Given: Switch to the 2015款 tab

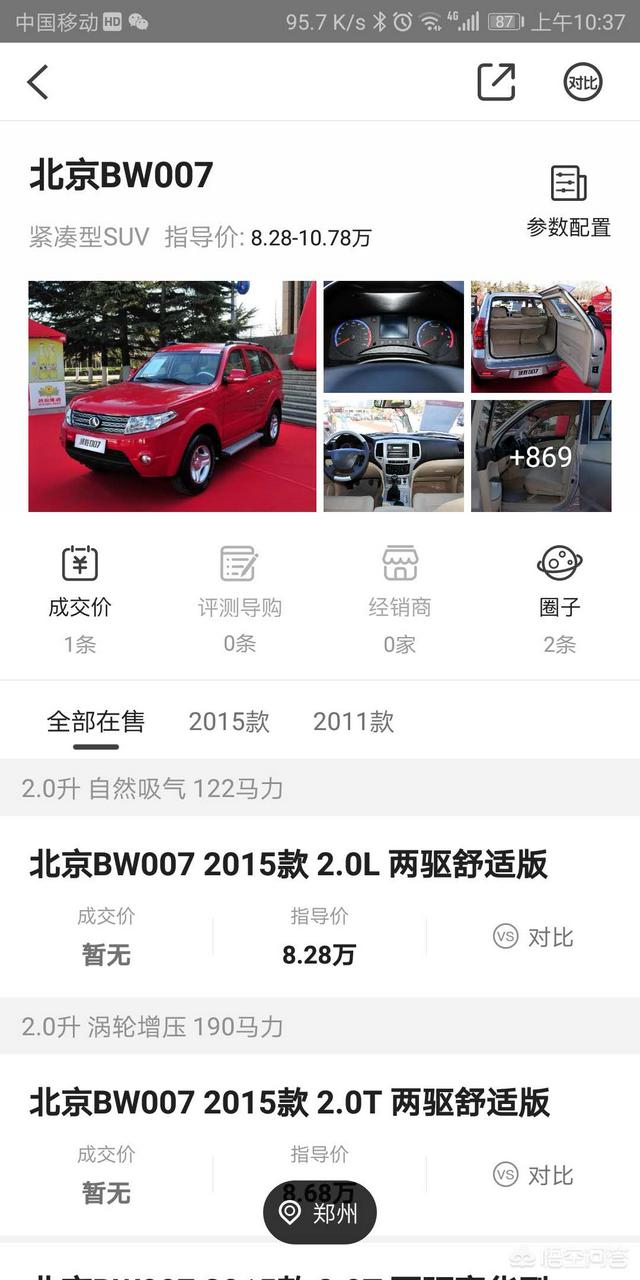Looking at the screenshot, I should (229, 722).
